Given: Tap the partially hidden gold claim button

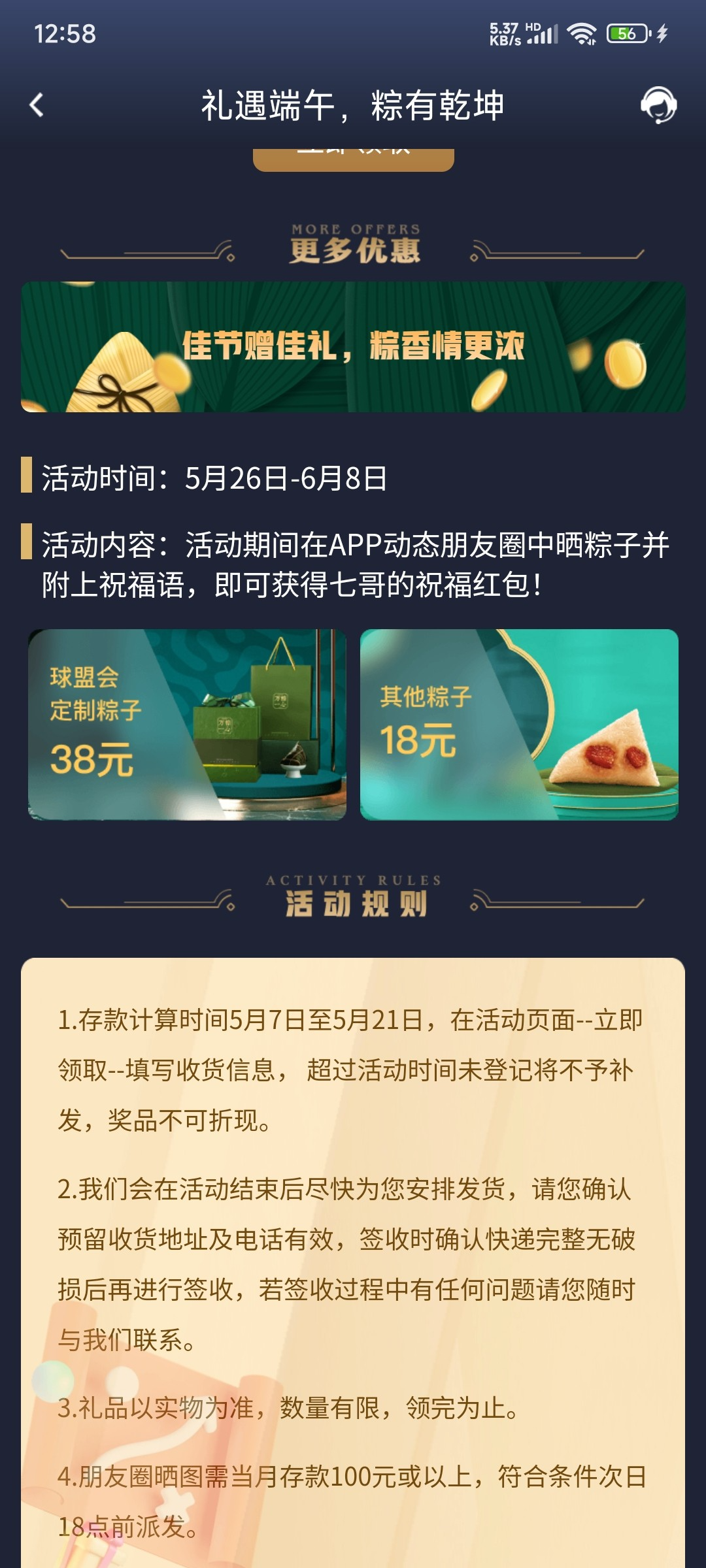Looking at the screenshot, I should click(x=353, y=159).
